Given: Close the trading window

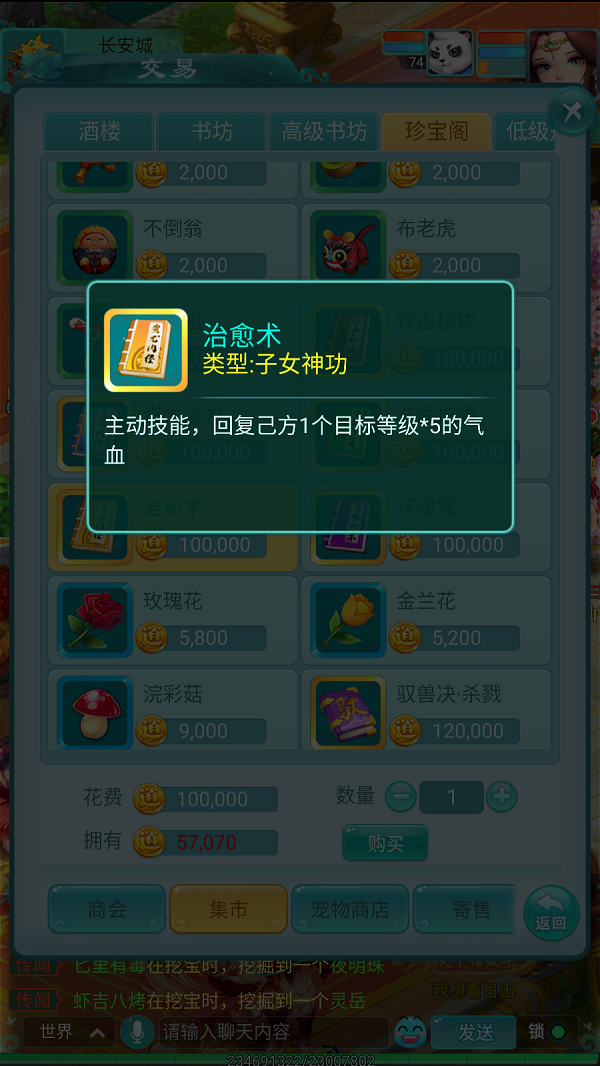Looking at the screenshot, I should [x=571, y=112].
